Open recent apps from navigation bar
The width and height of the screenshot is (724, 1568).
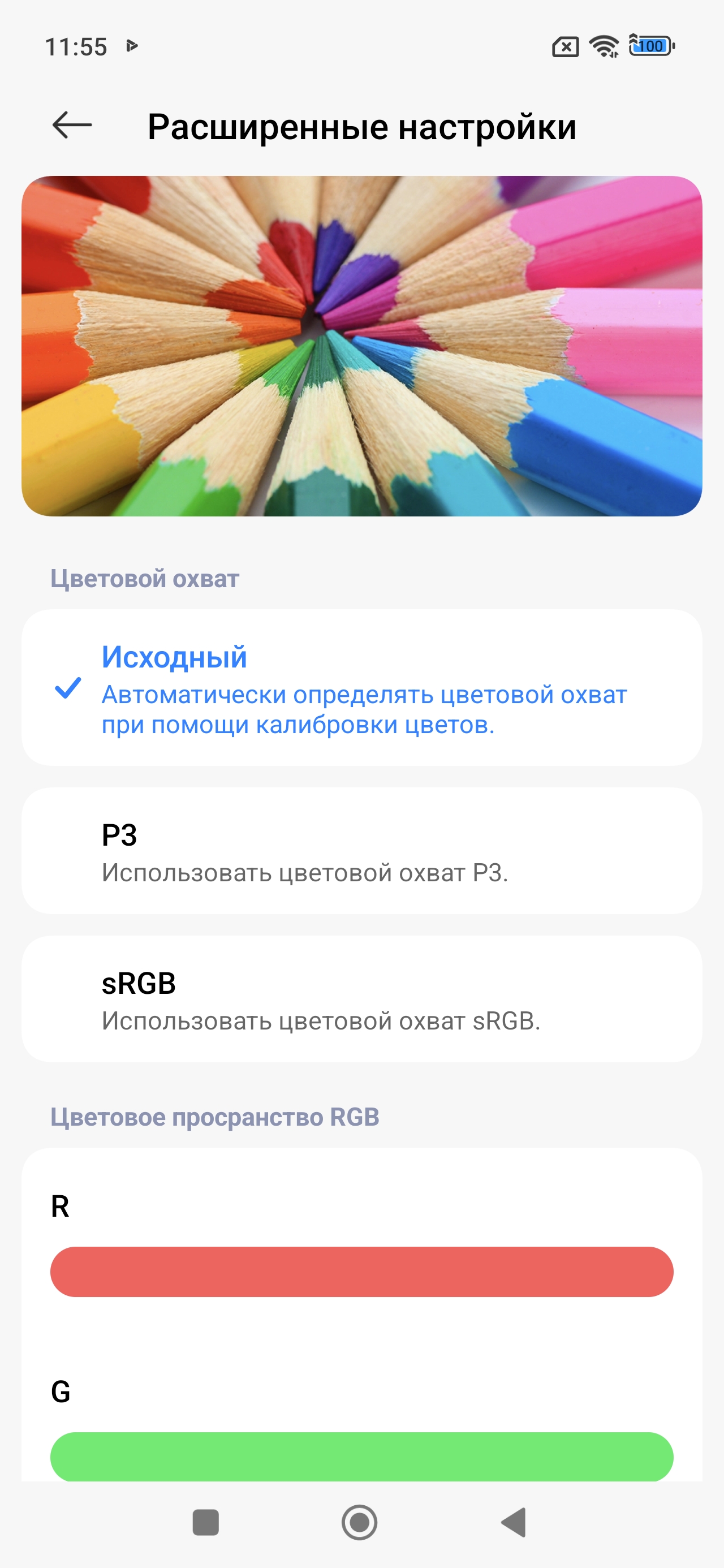pos(205,1522)
